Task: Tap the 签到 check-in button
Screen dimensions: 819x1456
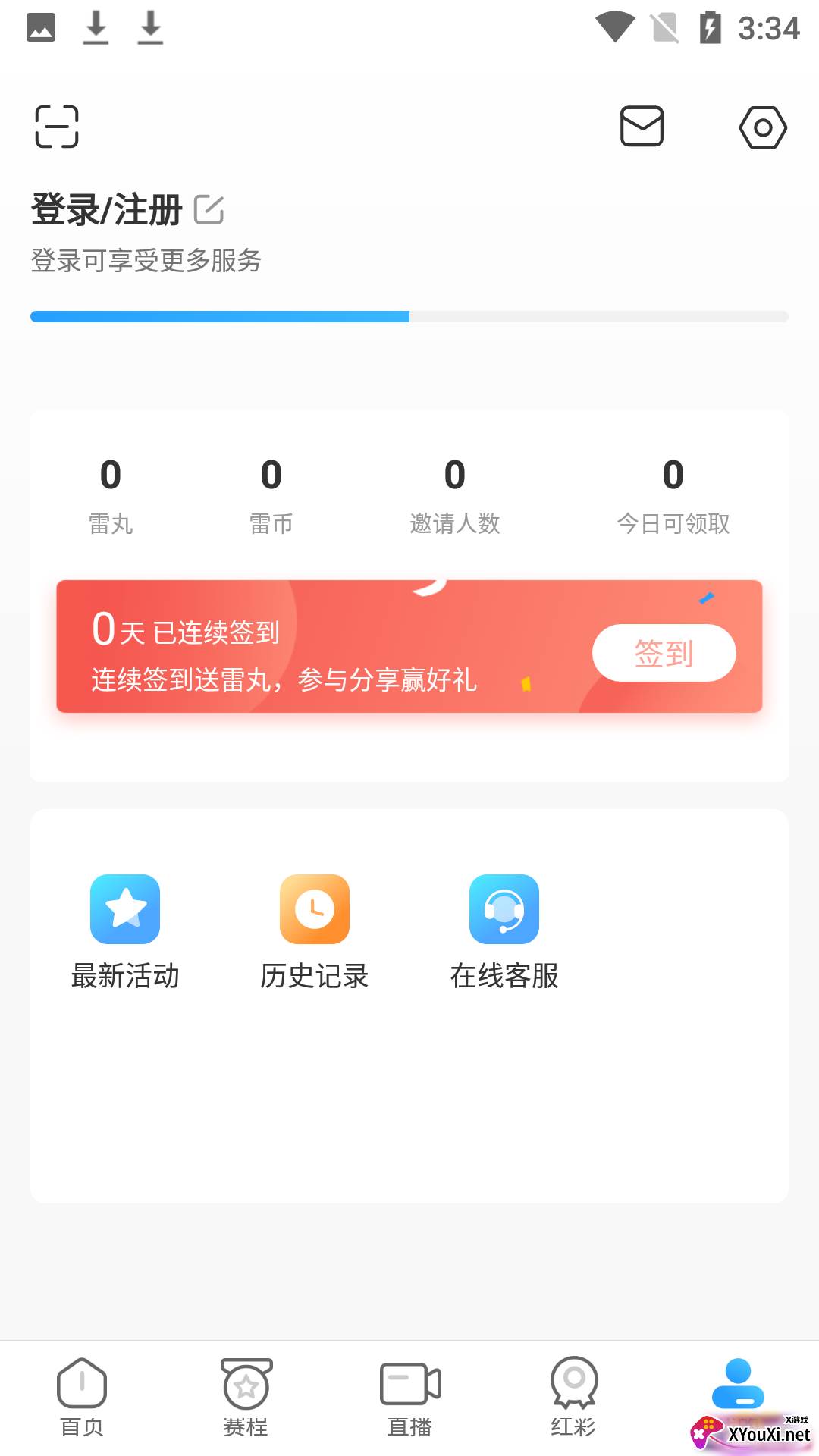Action: pyautogui.click(x=664, y=653)
